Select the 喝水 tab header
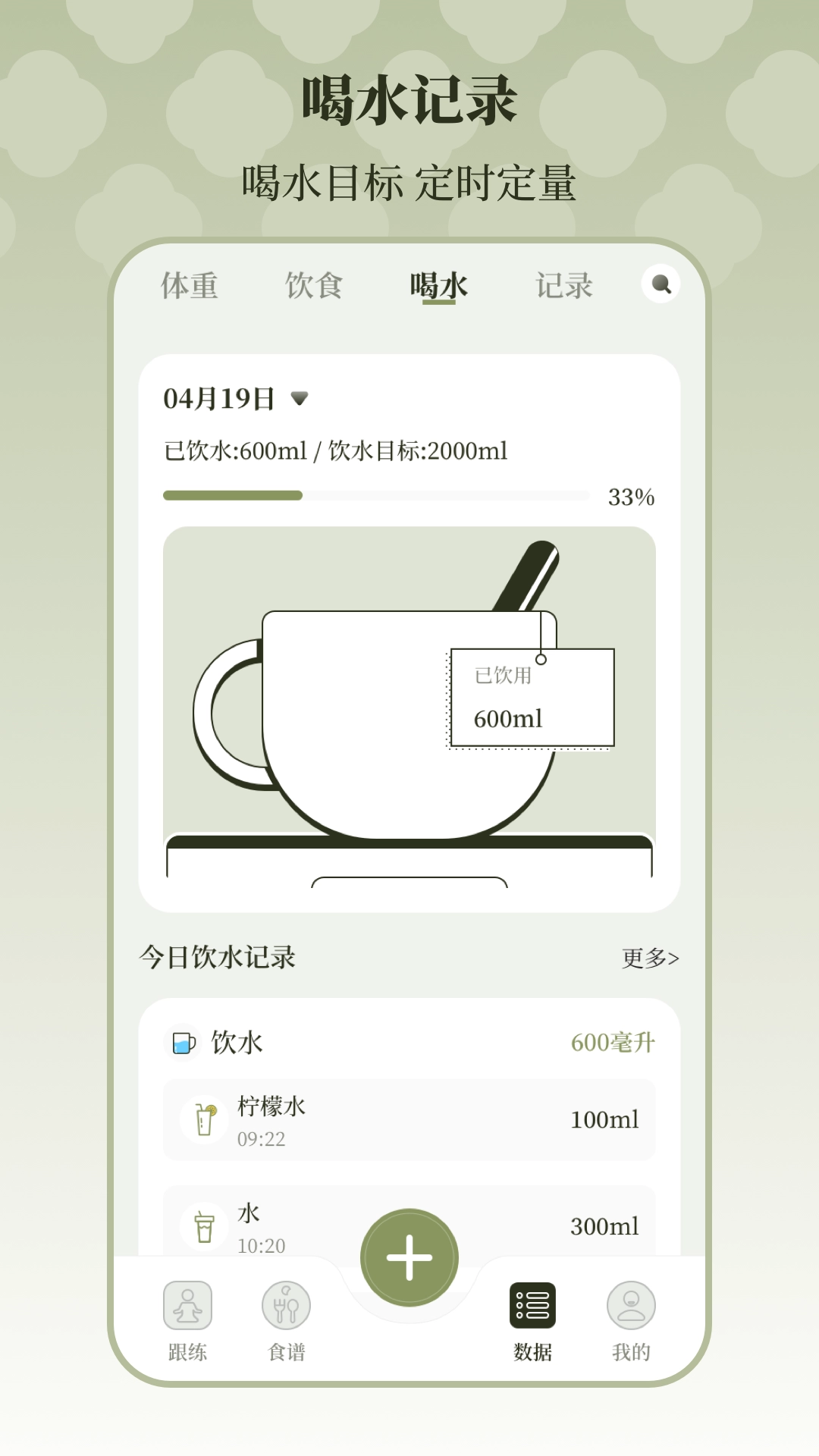Viewport: 819px width, 1456px height. (438, 285)
